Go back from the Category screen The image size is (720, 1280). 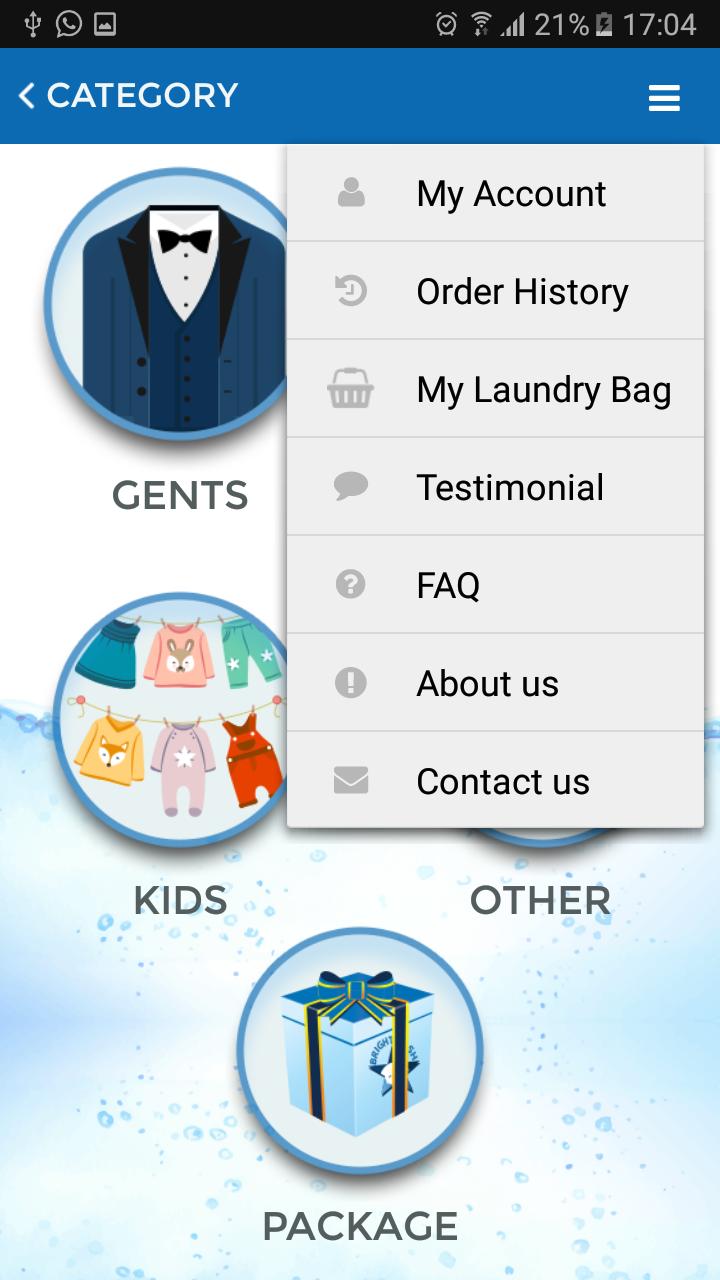point(28,96)
